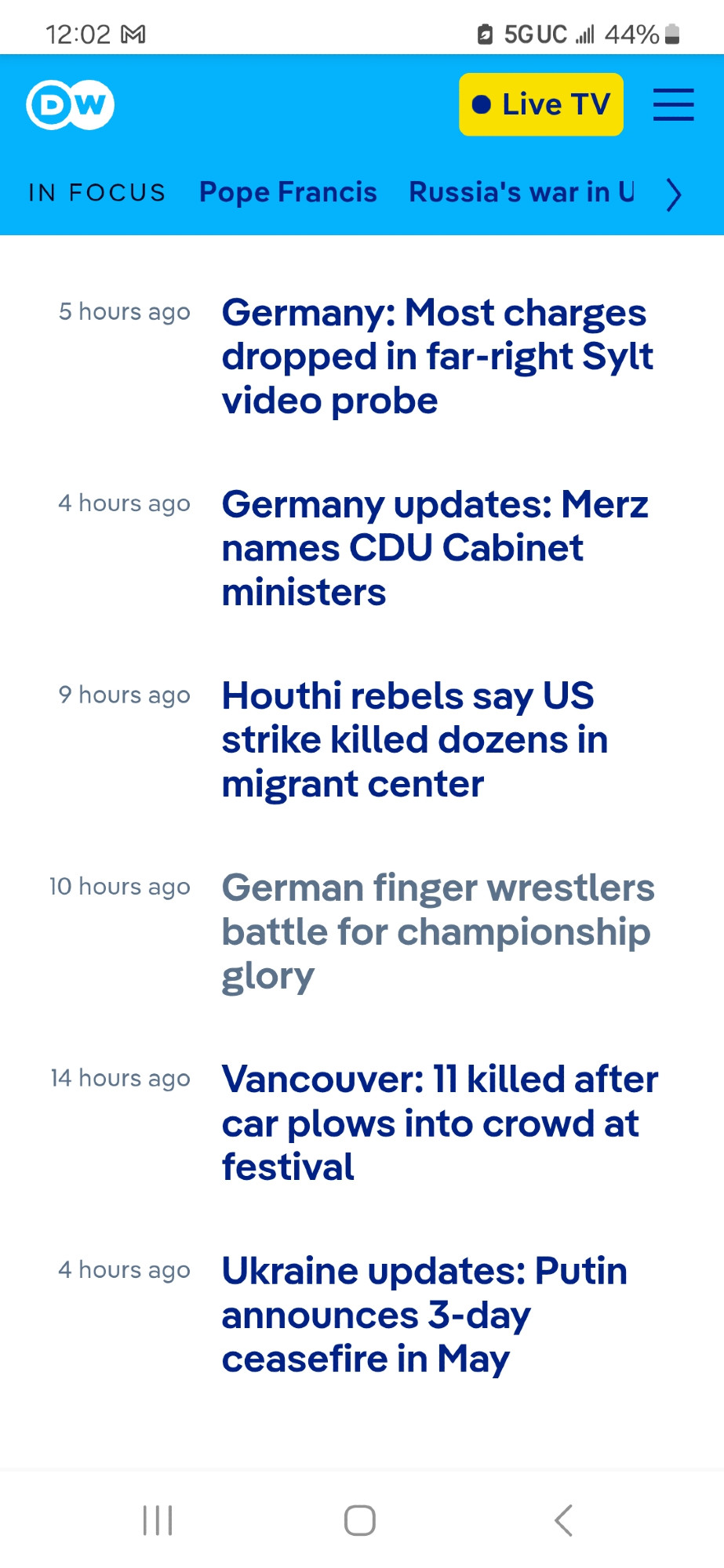The width and height of the screenshot is (724, 1568).
Task: Read the Putin 3-day ceasefire updates
Action: 424,1315
